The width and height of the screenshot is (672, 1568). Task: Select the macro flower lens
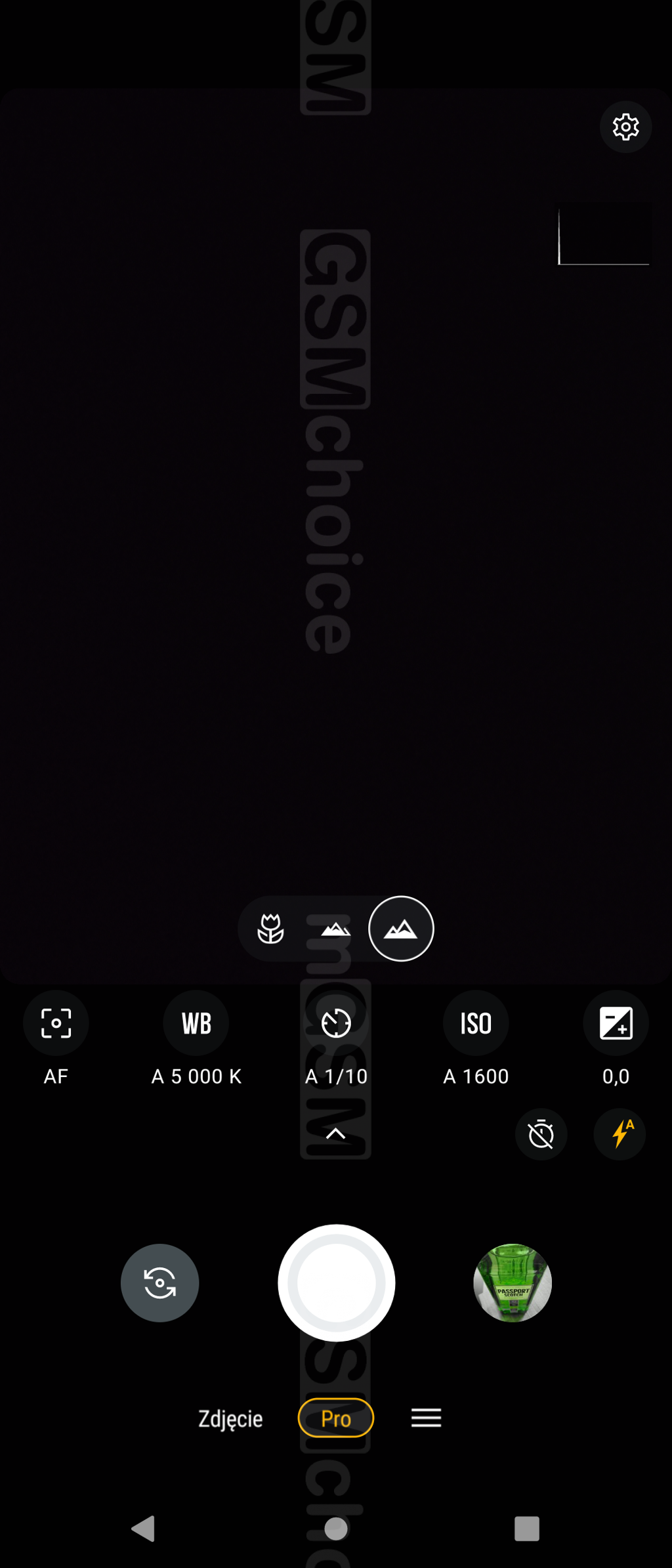(270, 929)
